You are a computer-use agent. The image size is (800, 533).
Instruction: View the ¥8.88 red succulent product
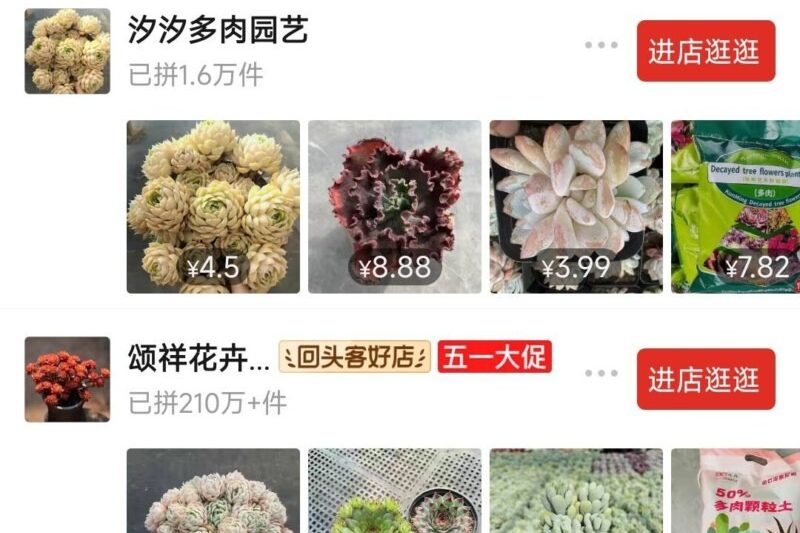tap(394, 207)
